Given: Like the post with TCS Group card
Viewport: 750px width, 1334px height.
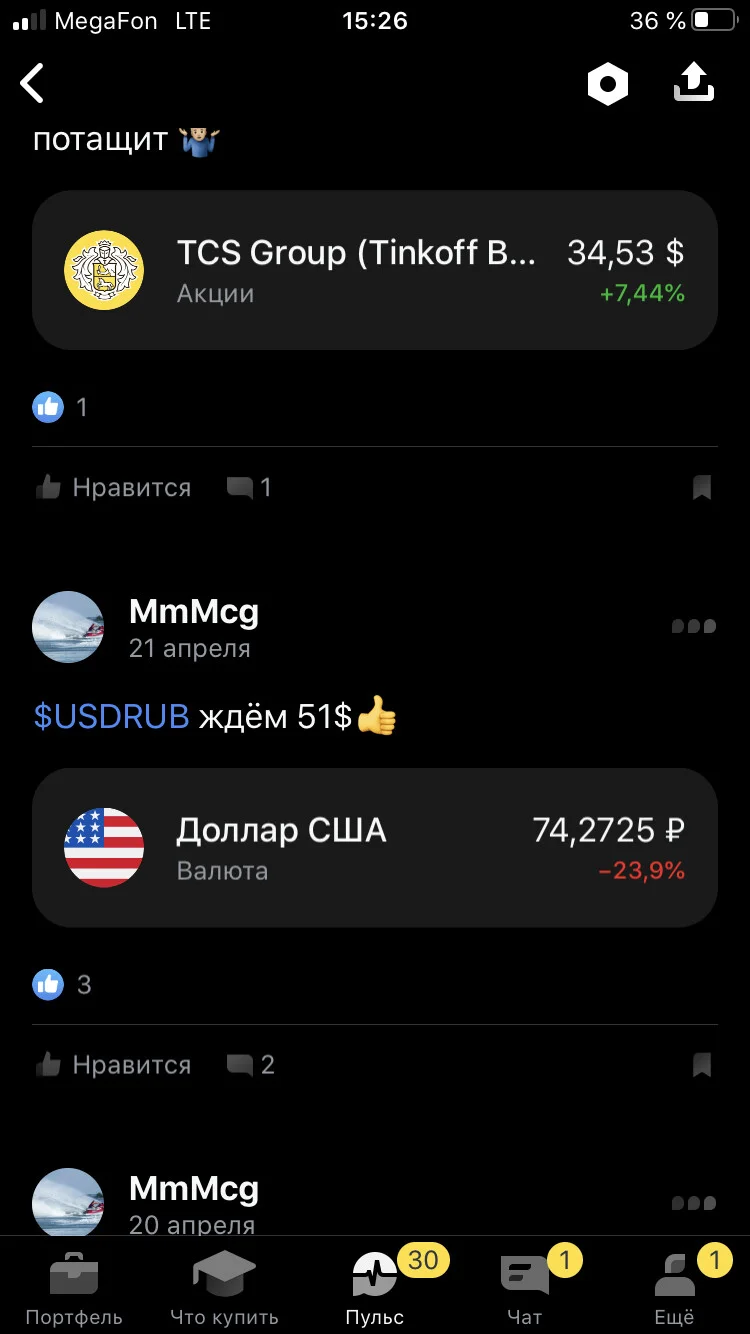Looking at the screenshot, I should (112, 488).
